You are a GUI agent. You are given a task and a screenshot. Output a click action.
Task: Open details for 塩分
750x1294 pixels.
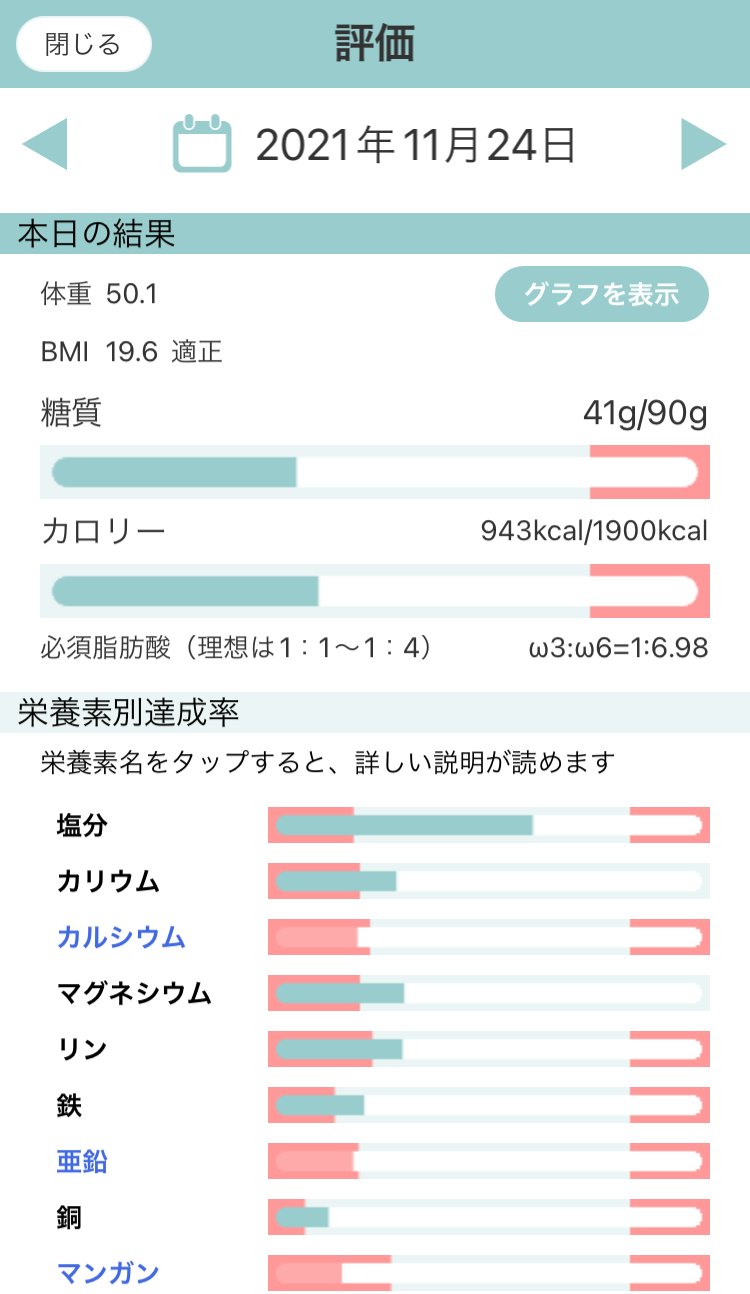point(82,826)
